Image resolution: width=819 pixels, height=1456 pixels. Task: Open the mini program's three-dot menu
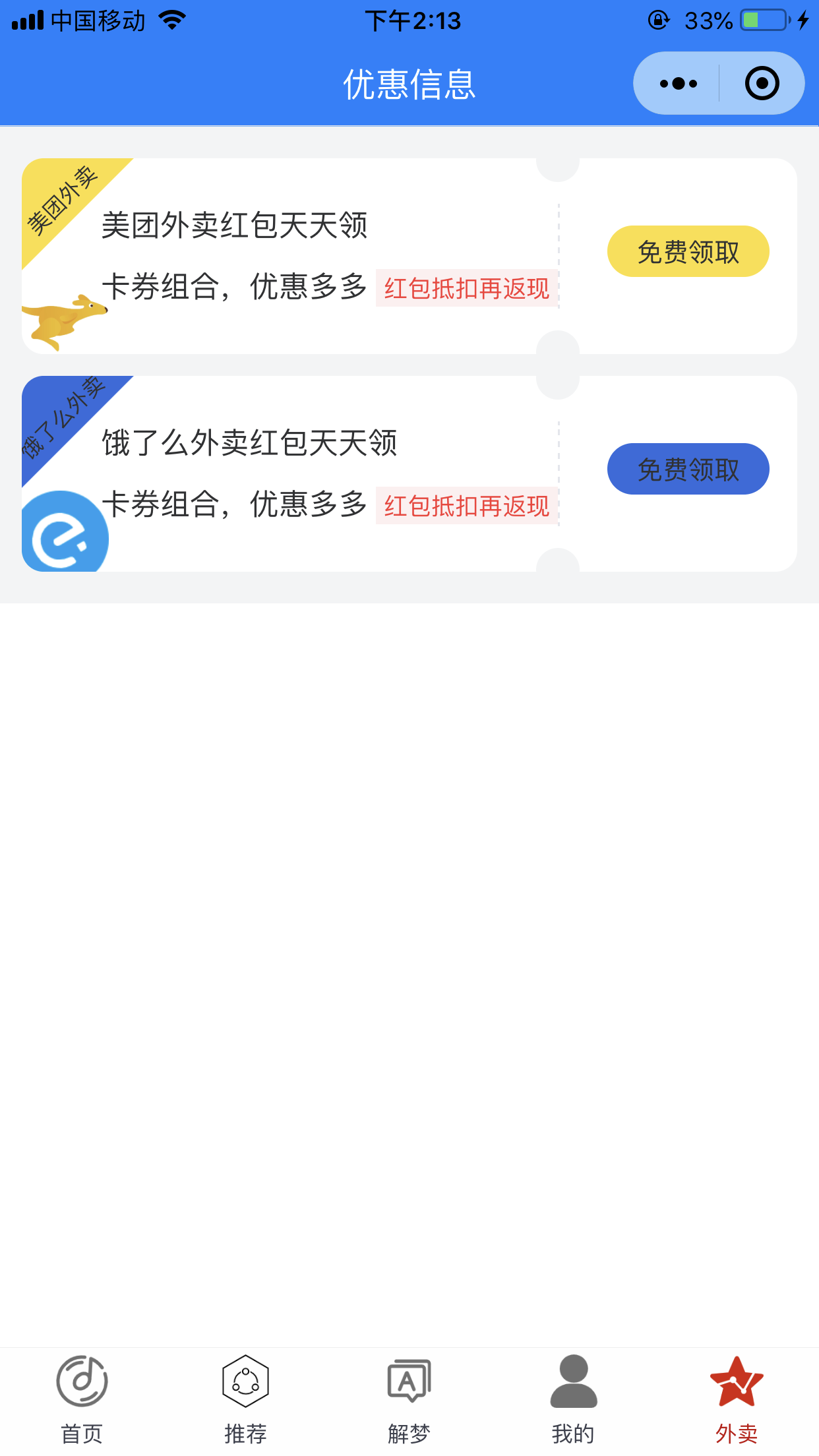click(678, 84)
